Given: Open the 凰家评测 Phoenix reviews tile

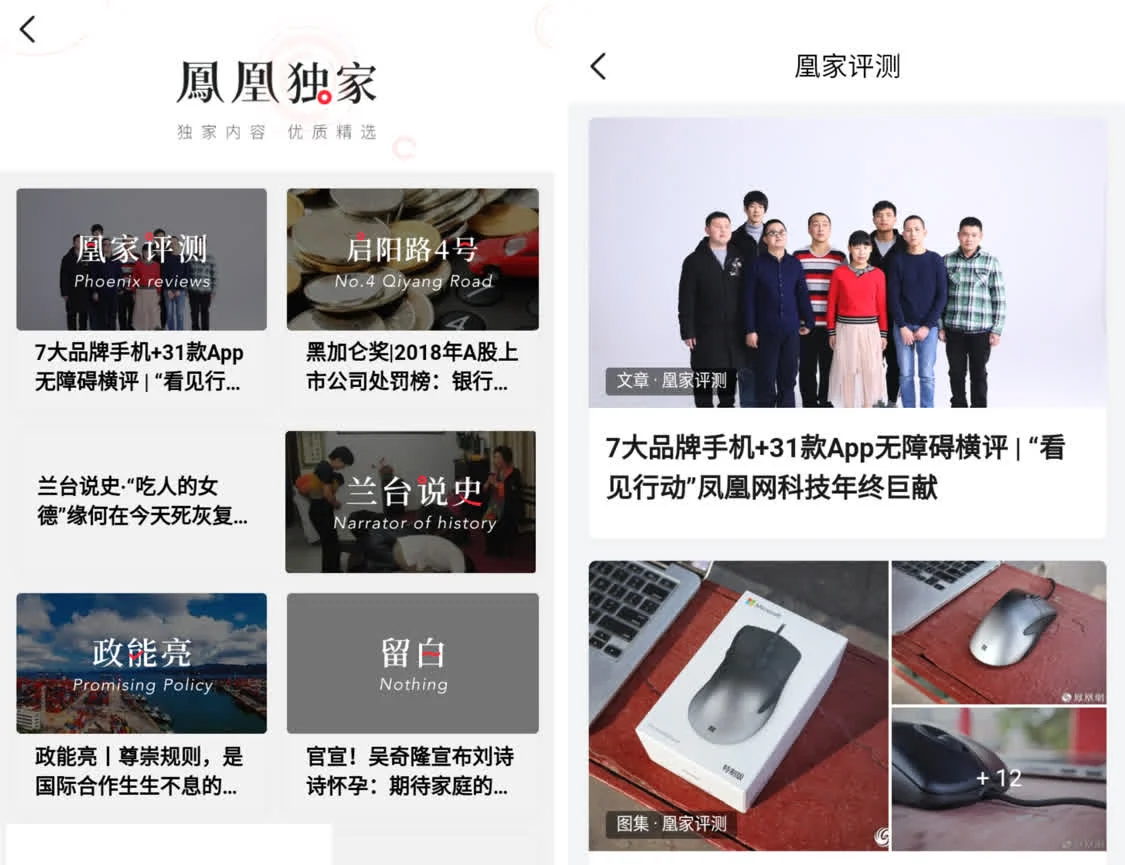Looking at the screenshot, I should [142, 260].
